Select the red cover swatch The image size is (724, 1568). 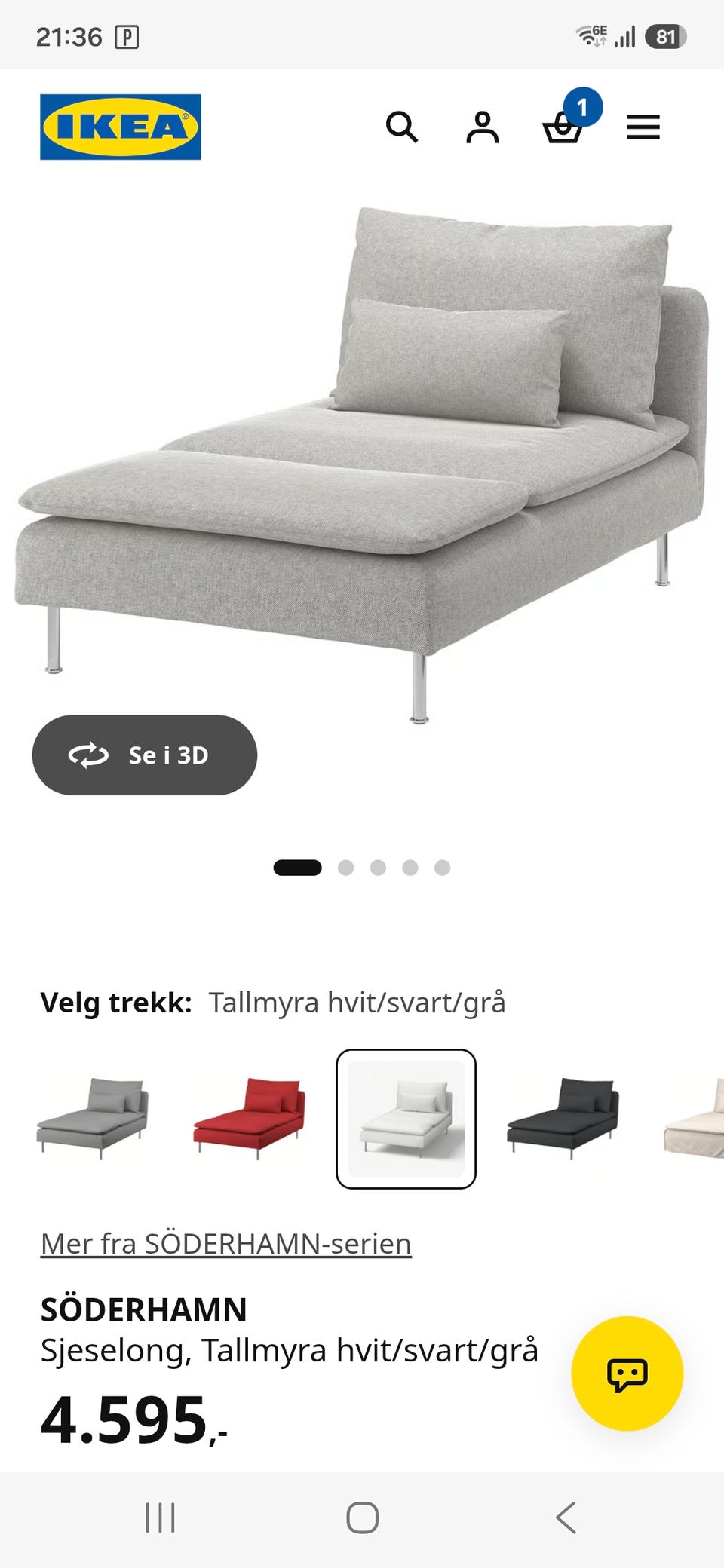click(250, 1118)
